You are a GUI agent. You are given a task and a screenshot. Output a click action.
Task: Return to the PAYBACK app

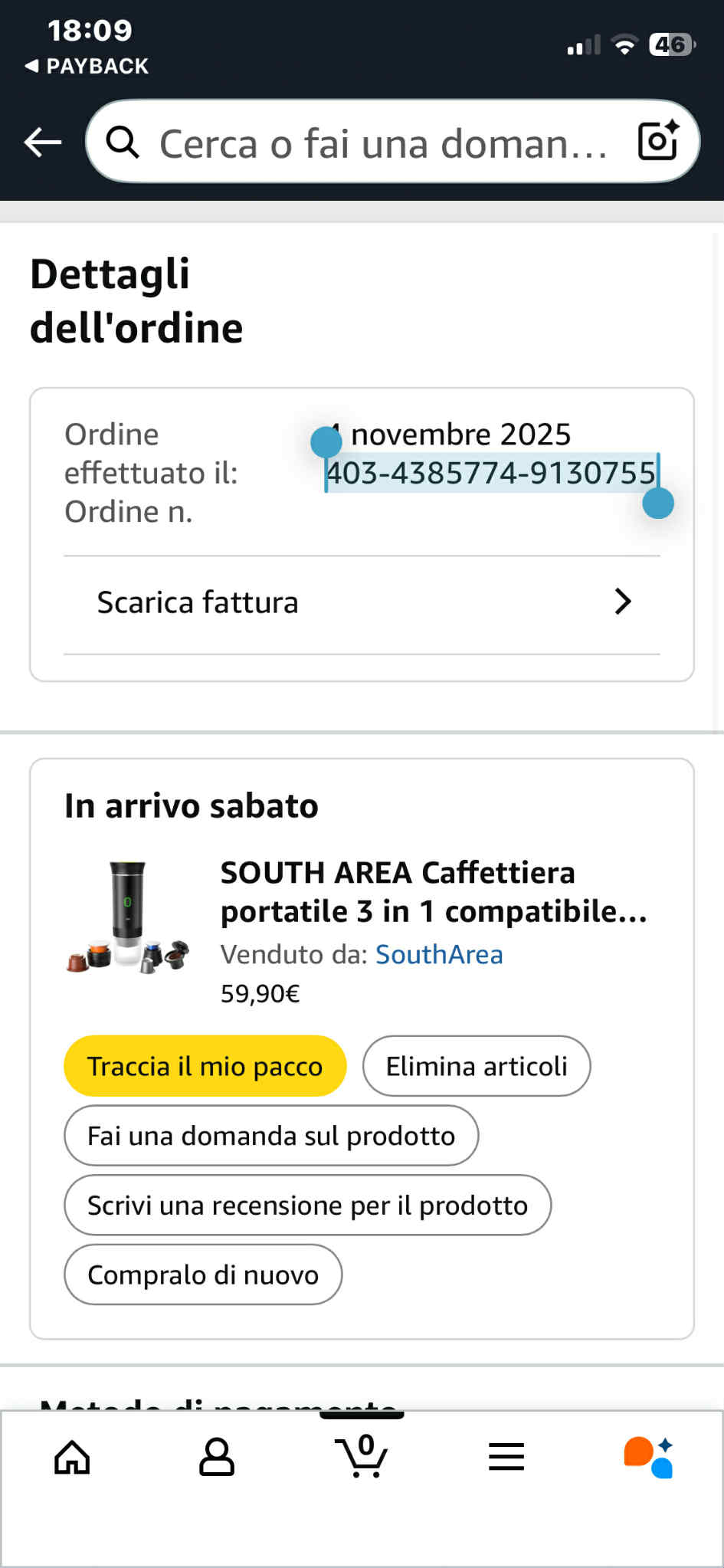click(87, 66)
